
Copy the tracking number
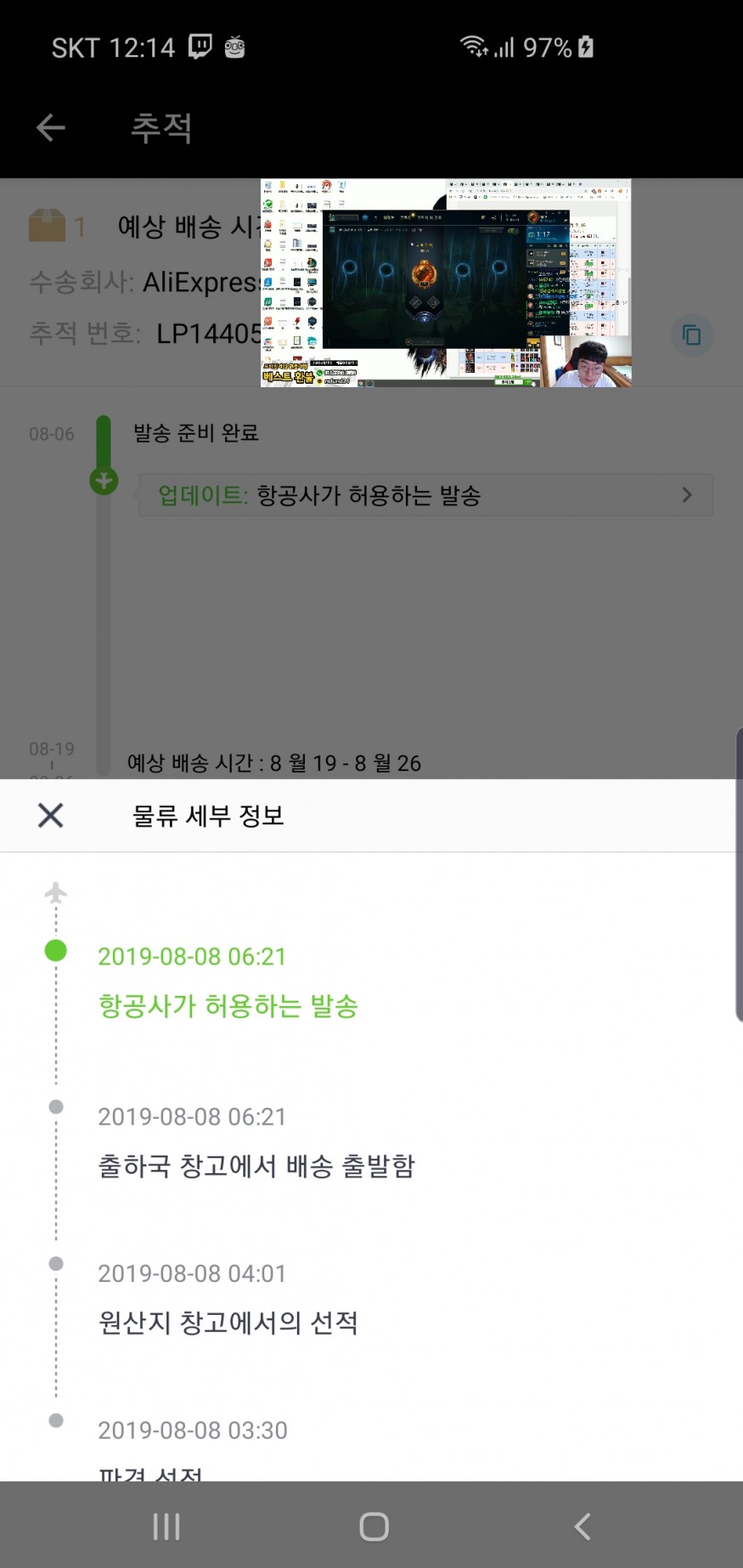691,335
